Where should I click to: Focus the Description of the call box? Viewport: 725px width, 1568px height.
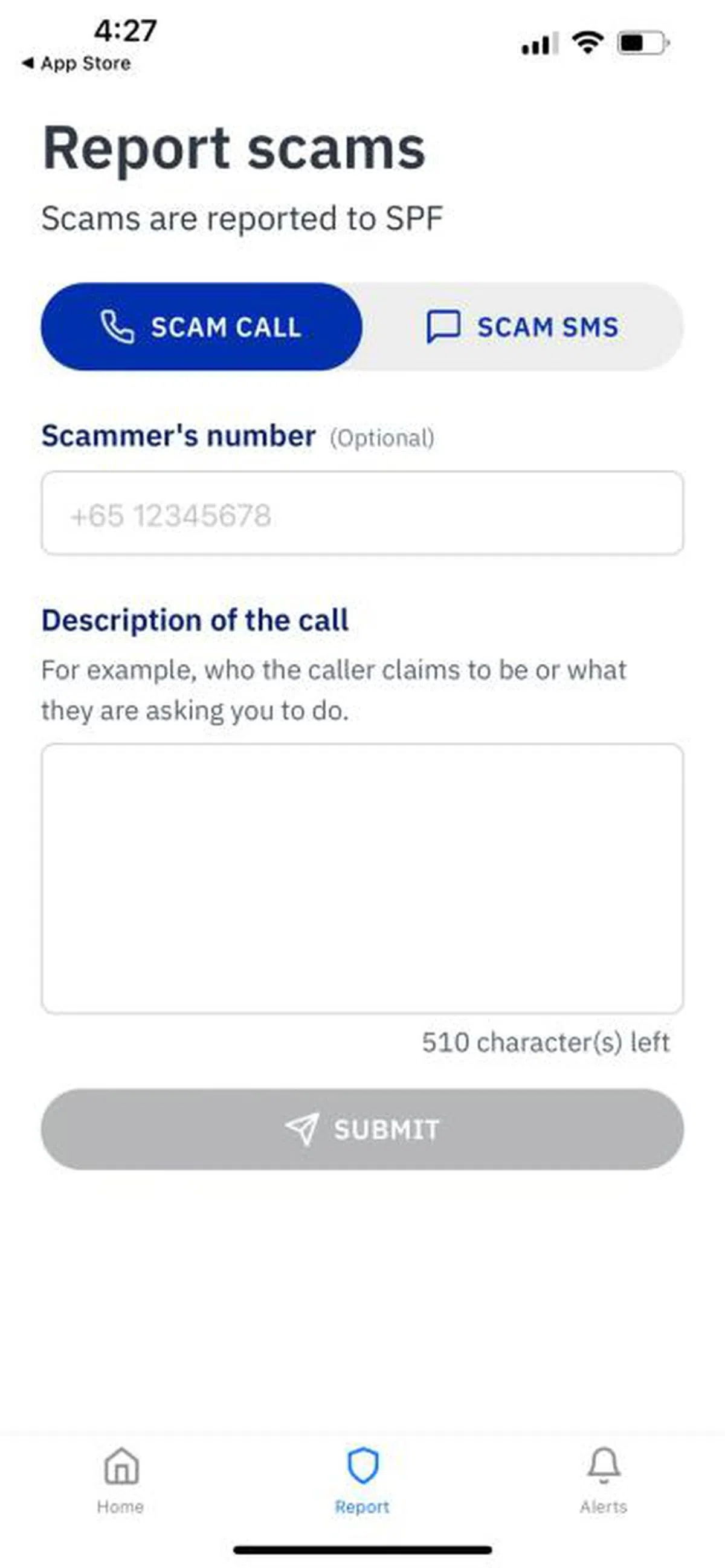[x=362, y=878]
